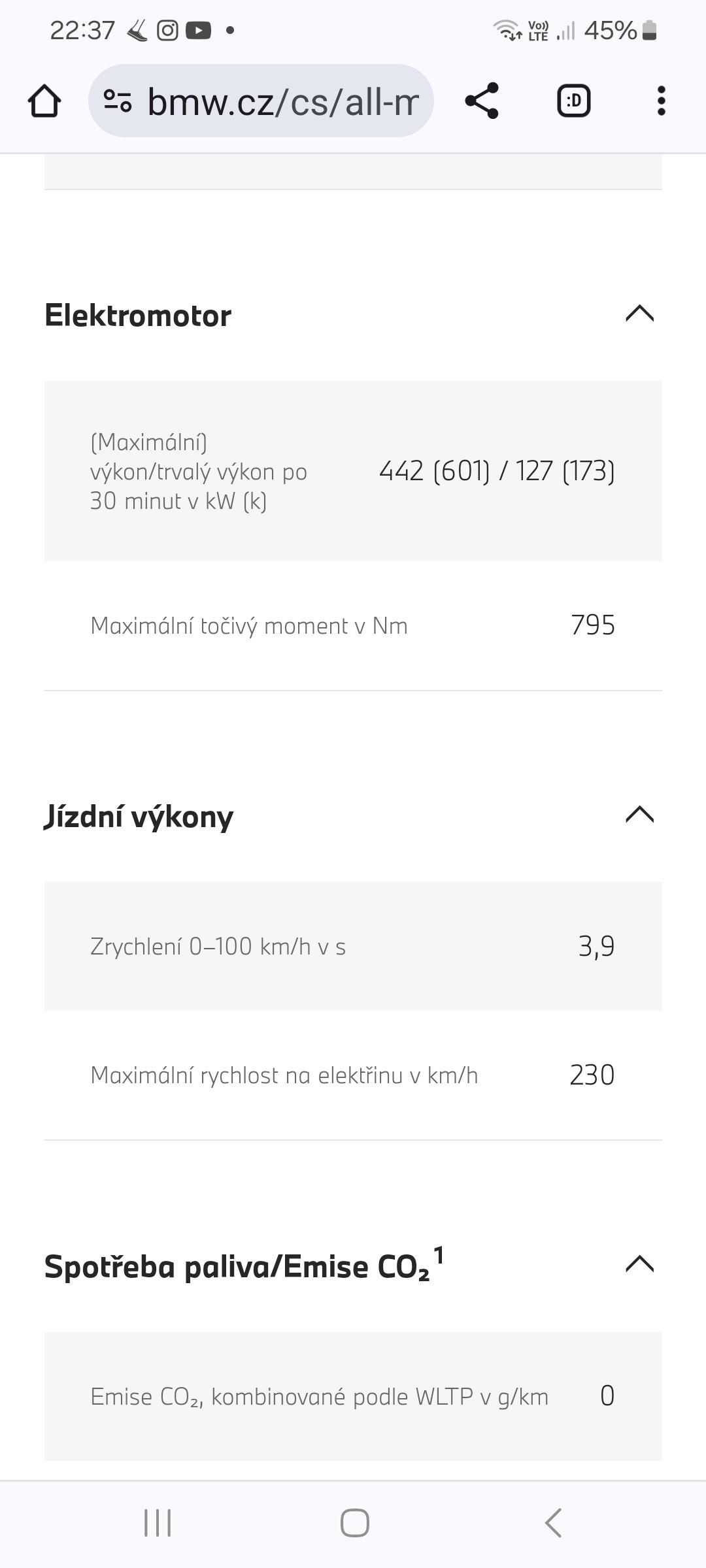
Task: Go back with system back button
Action: click(552, 1523)
